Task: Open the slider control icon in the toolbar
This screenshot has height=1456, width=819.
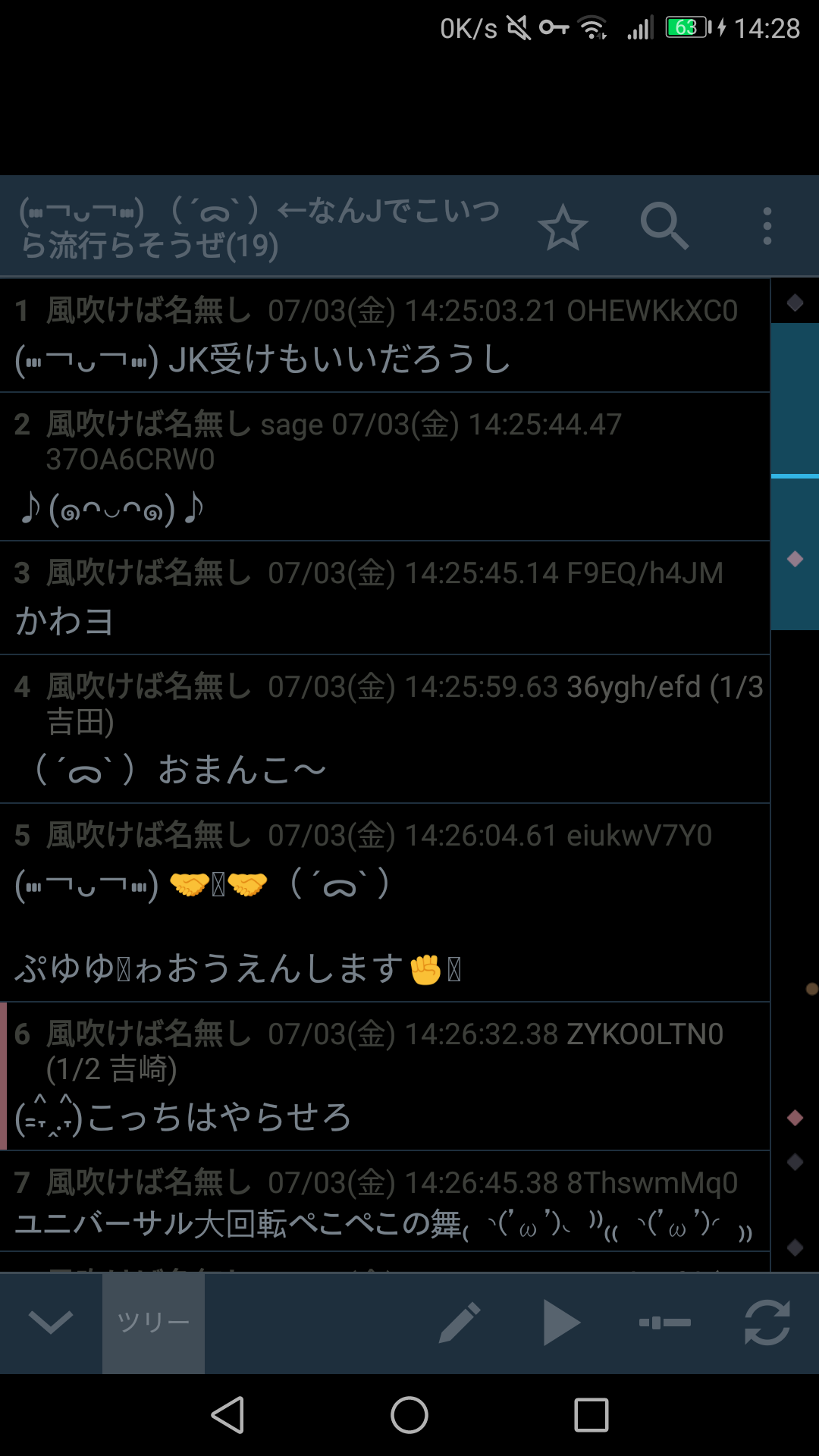Action: [x=665, y=1323]
